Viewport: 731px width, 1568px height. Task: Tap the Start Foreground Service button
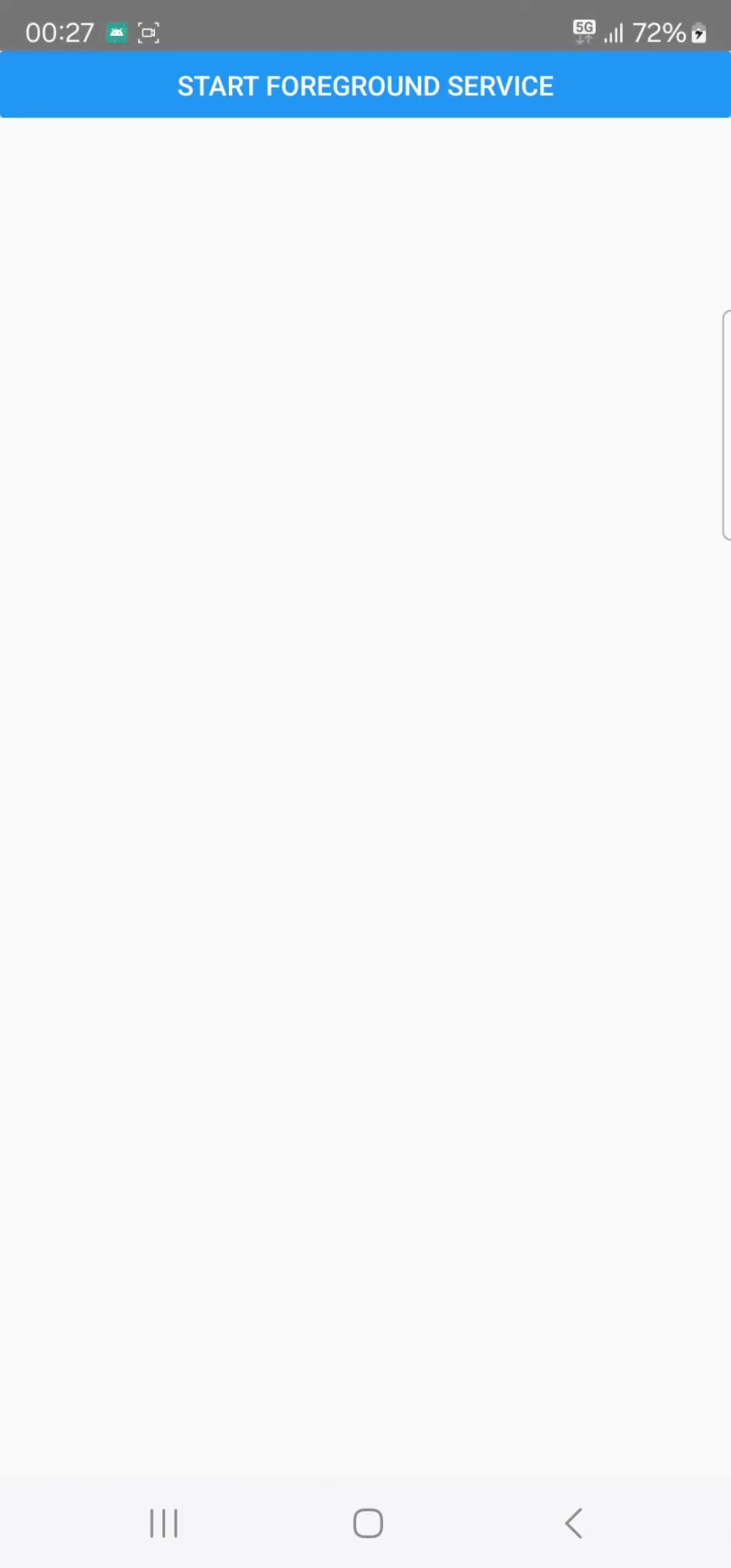[x=365, y=86]
